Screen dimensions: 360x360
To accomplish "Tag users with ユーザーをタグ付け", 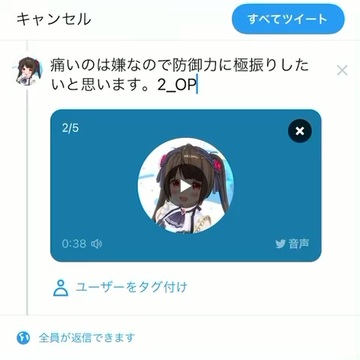I will [120, 287].
